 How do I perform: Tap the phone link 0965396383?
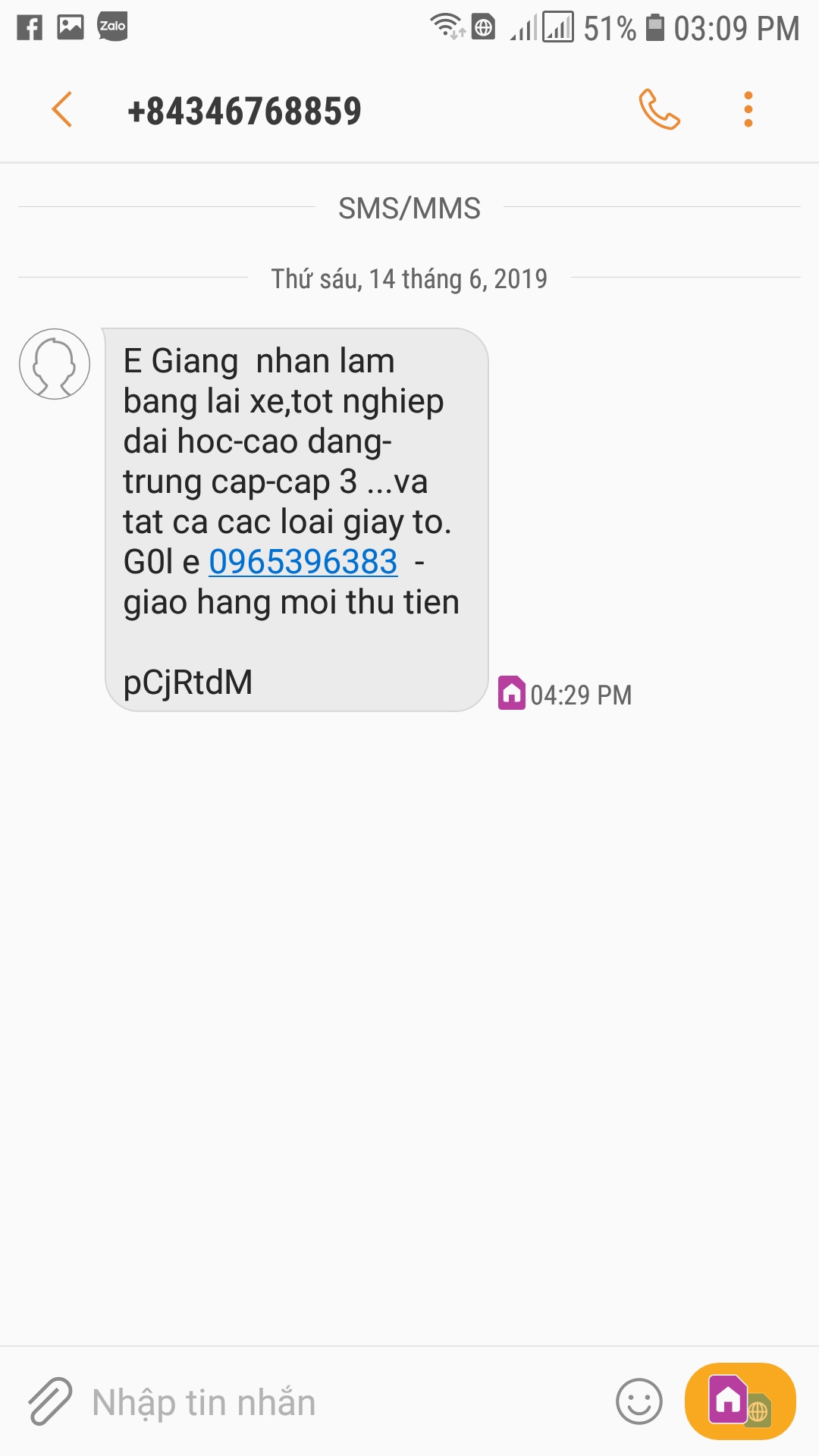point(303,562)
